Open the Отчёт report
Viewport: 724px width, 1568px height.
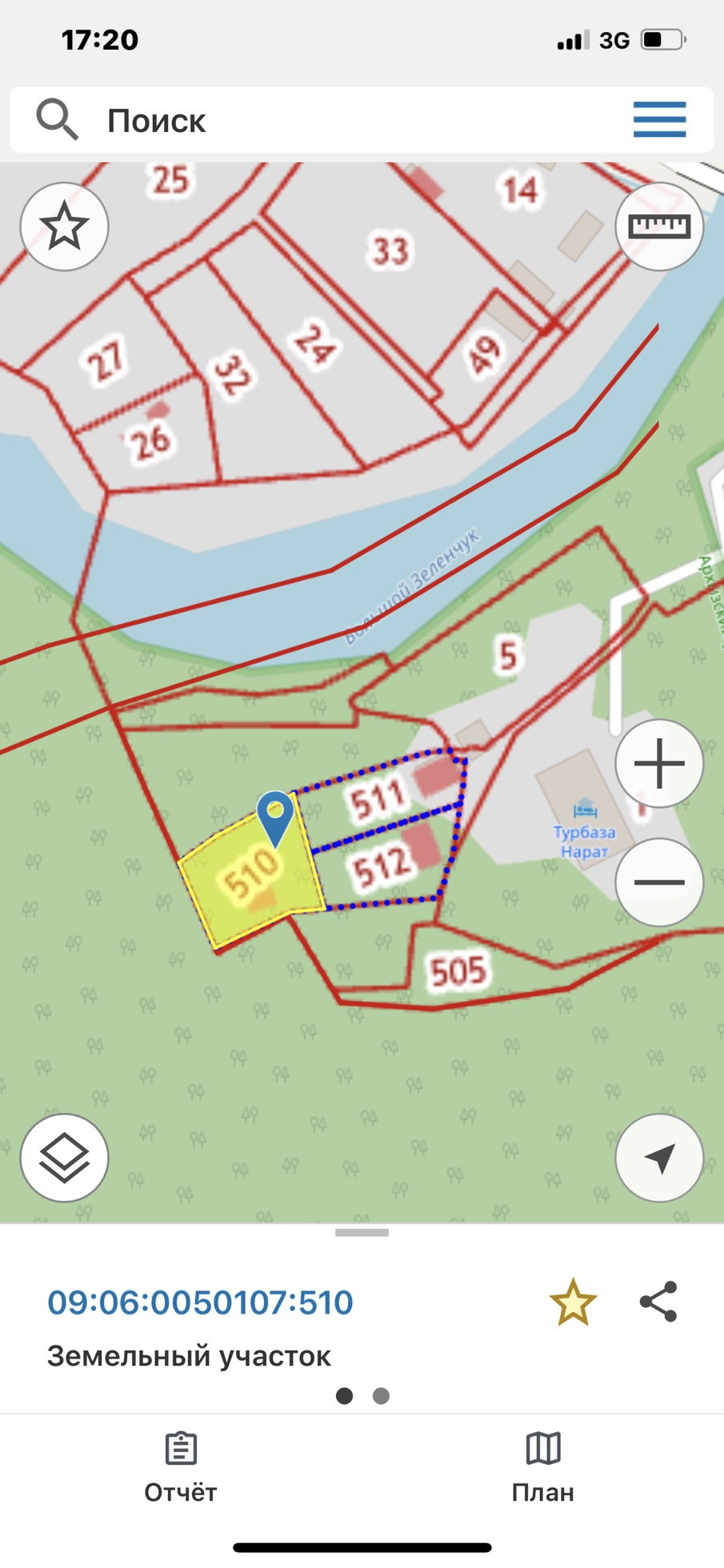[x=181, y=1469]
